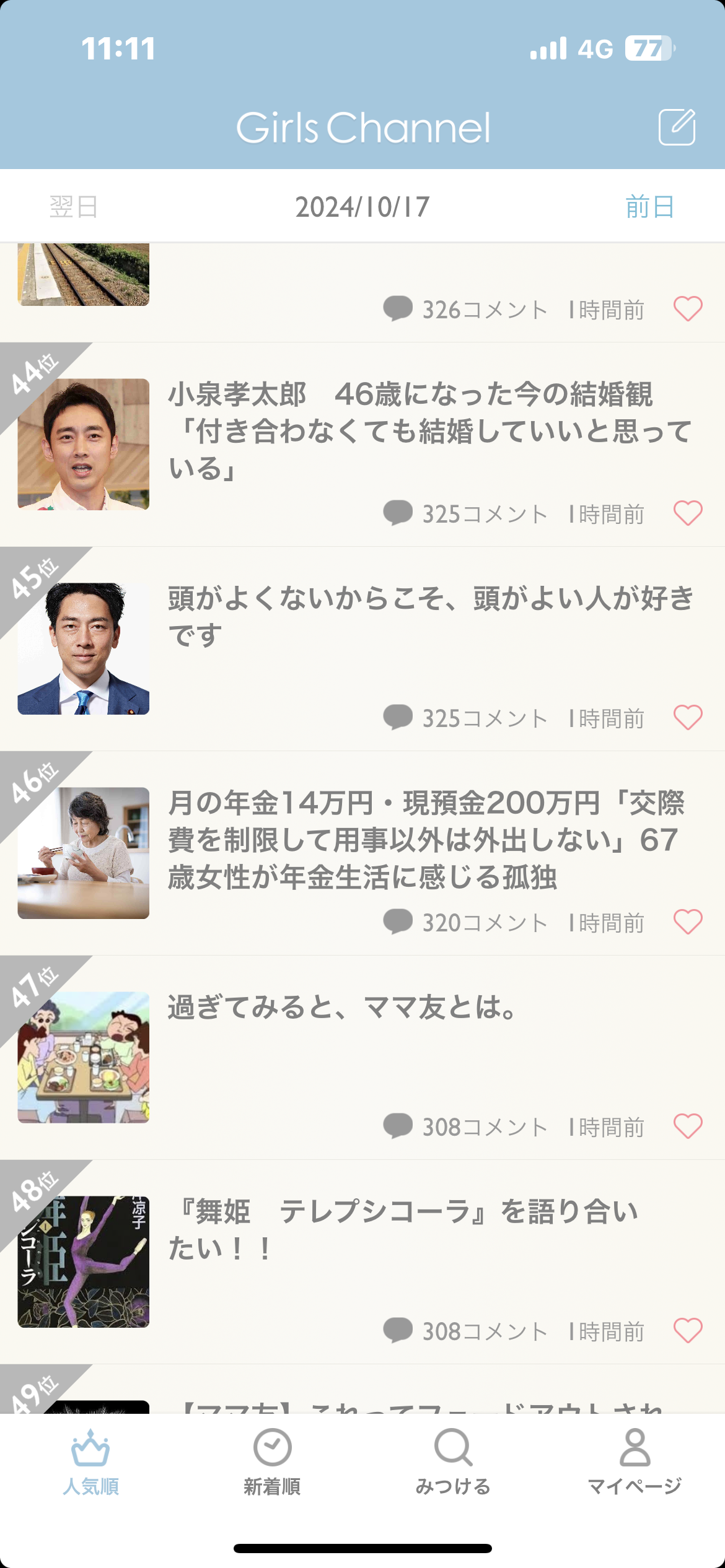Open the 47位 topic 過ぎてみると、ママ友とは。
Image resolution: width=725 pixels, height=1568 pixels.
click(362, 1058)
